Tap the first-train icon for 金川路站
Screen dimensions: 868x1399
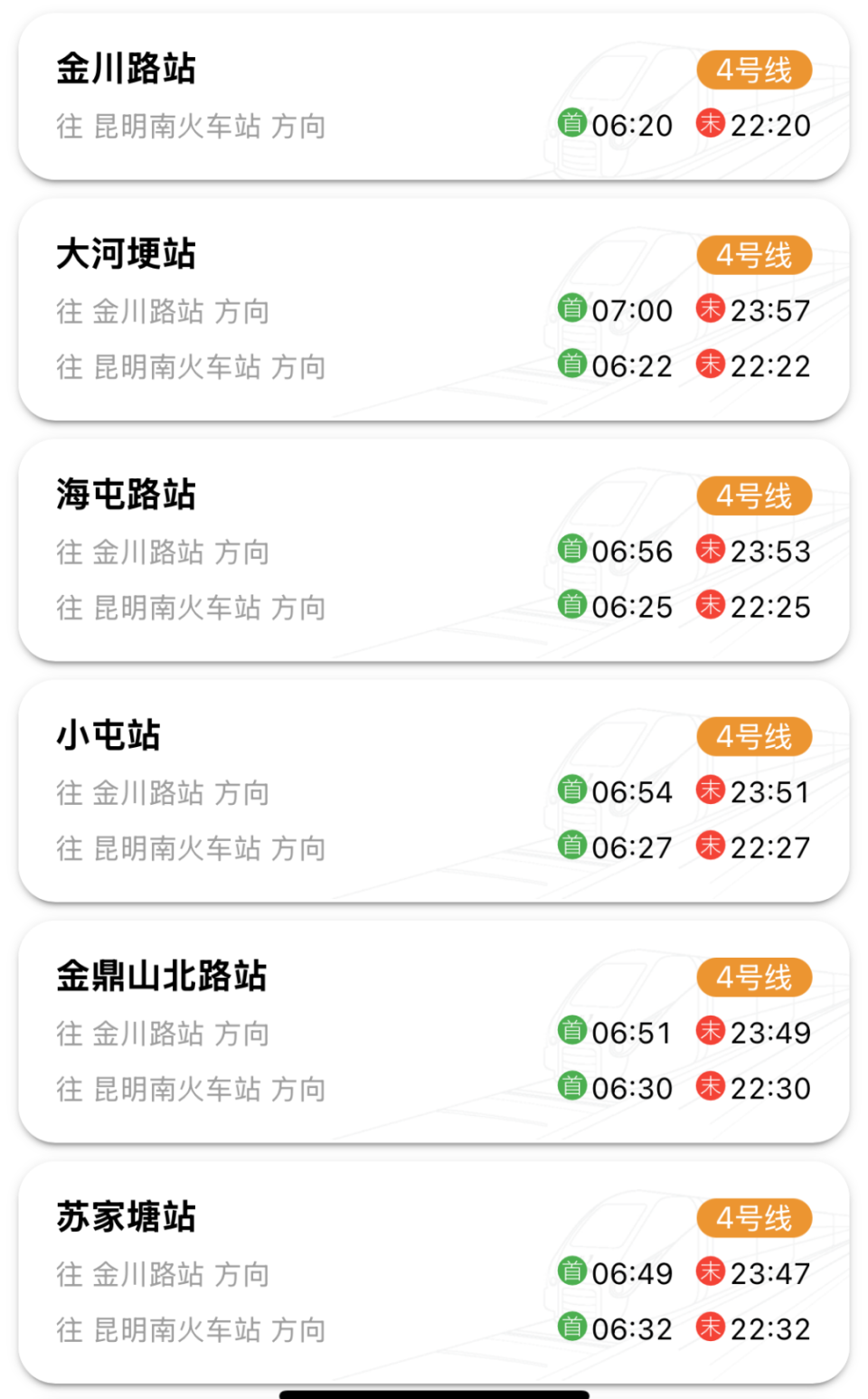(x=572, y=126)
